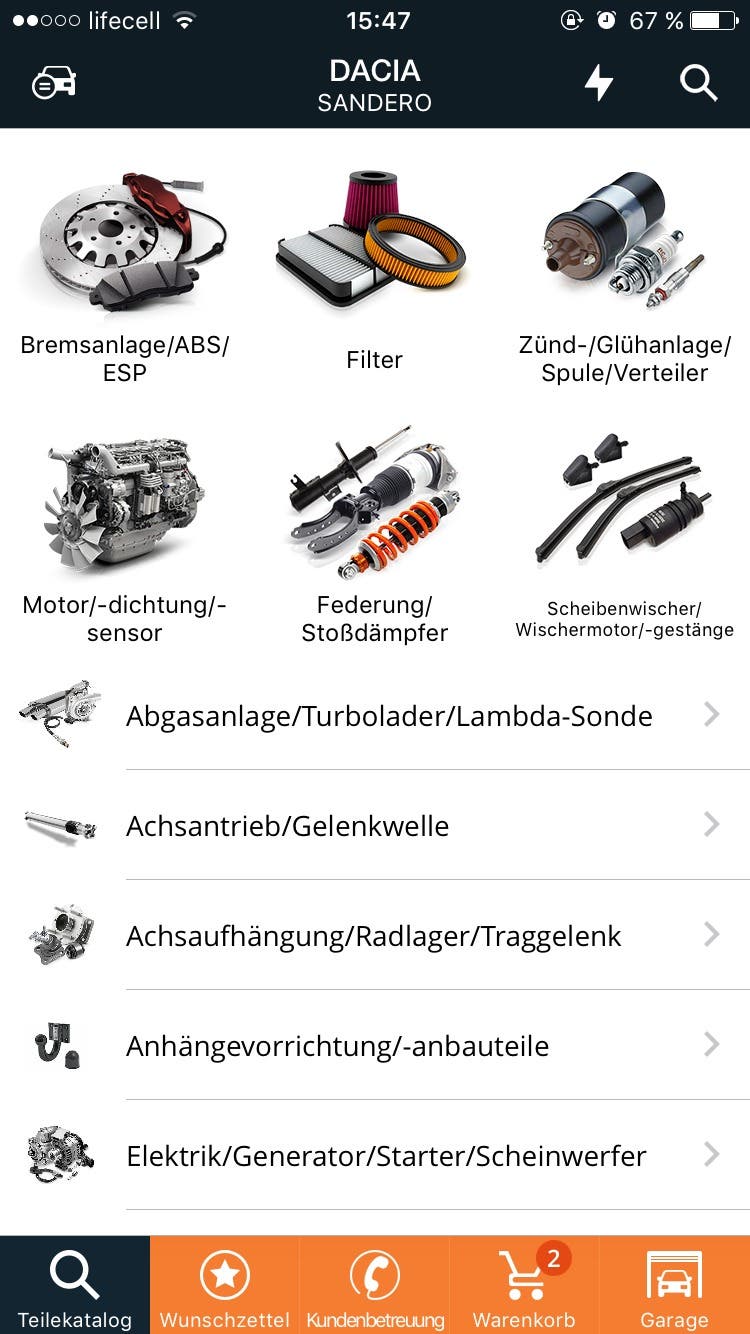This screenshot has width=750, height=1334.
Task: Select Achsantrieb/Gelenkwelle from the list
Action: (390, 826)
